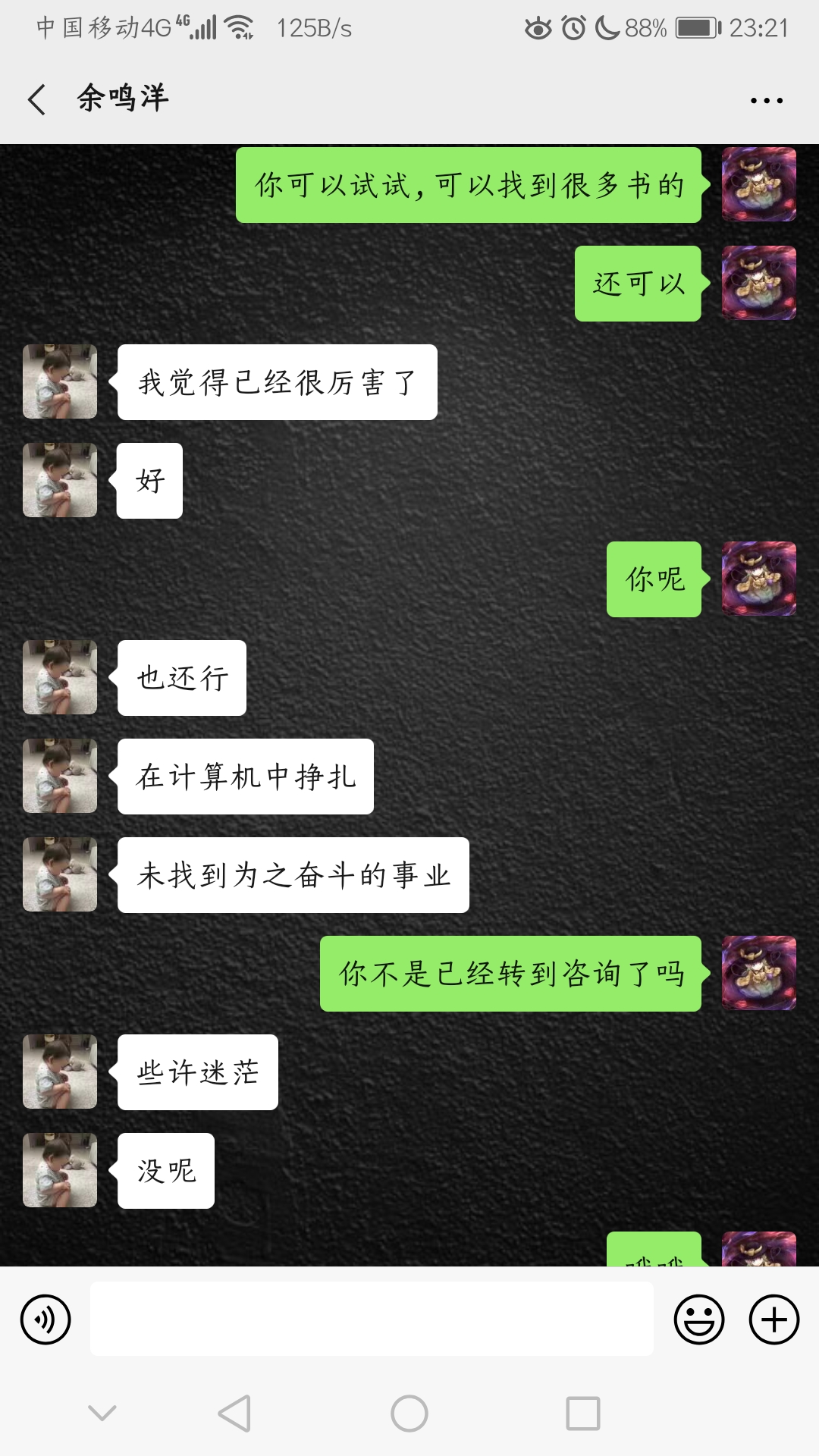Go back from chat with 余鸣洋
The height and width of the screenshot is (1456, 819).
[36, 99]
